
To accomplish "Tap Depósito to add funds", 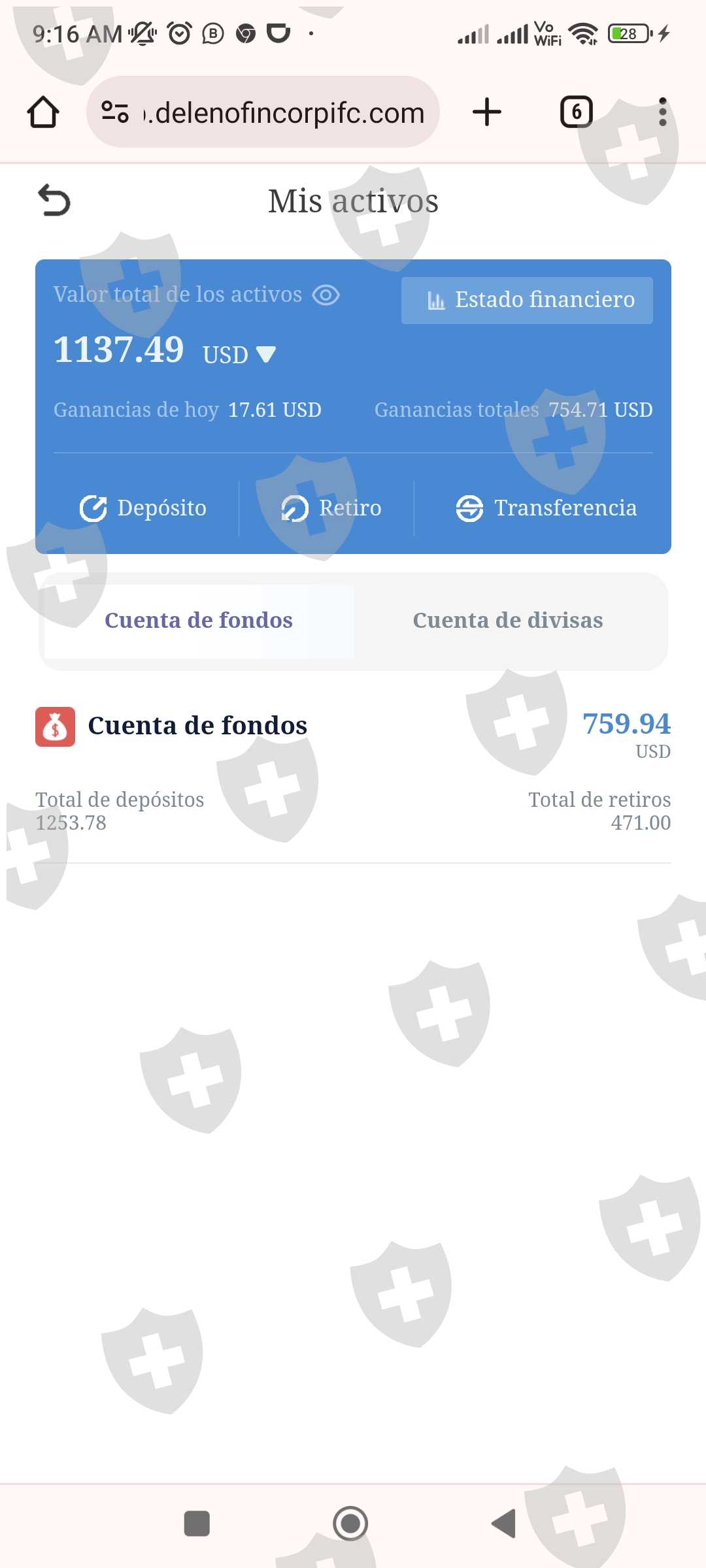I will pyautogui.click(x=143, y=508).
